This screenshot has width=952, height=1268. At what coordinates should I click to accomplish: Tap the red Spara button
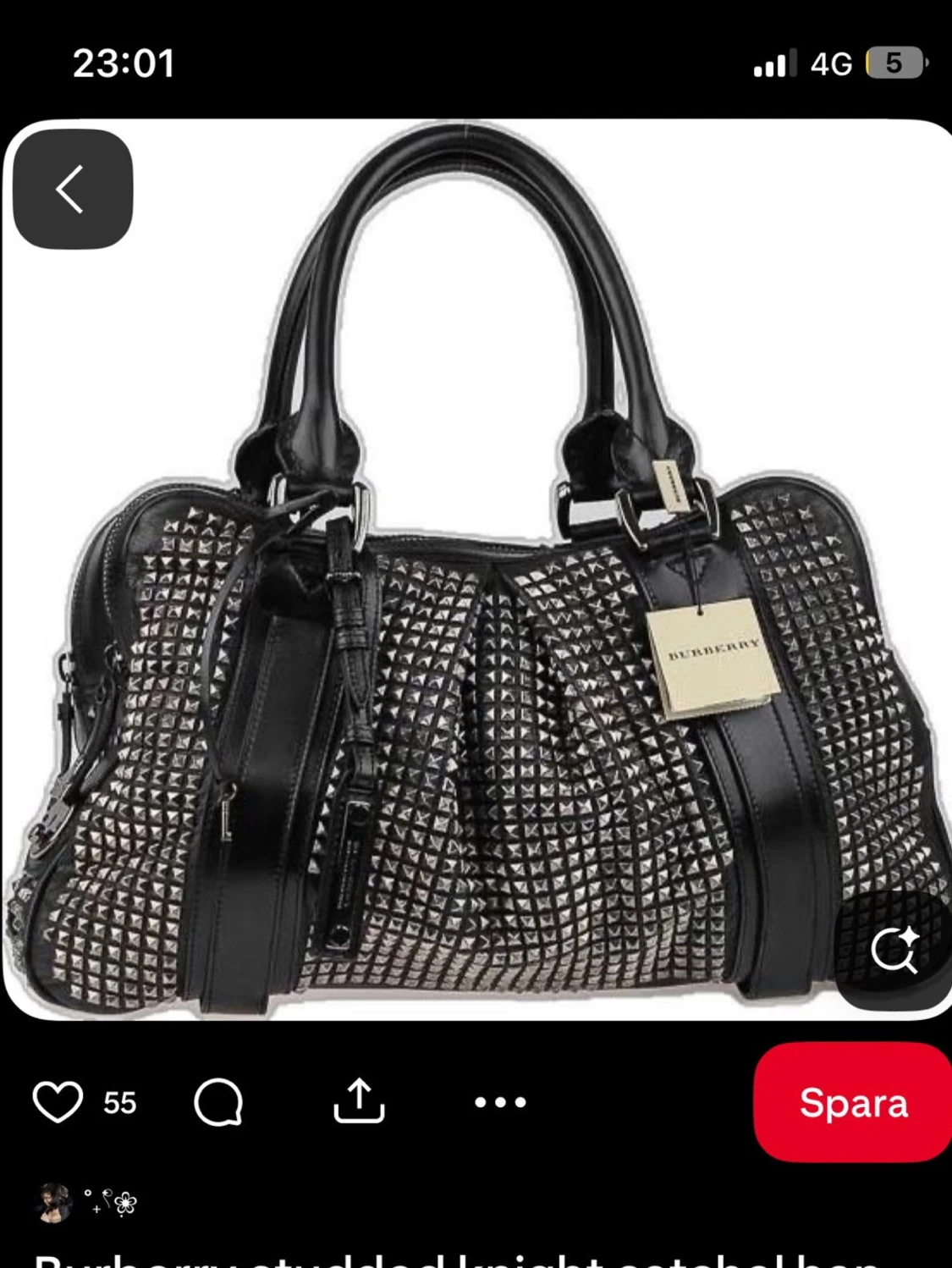[x=852, y=1102]
